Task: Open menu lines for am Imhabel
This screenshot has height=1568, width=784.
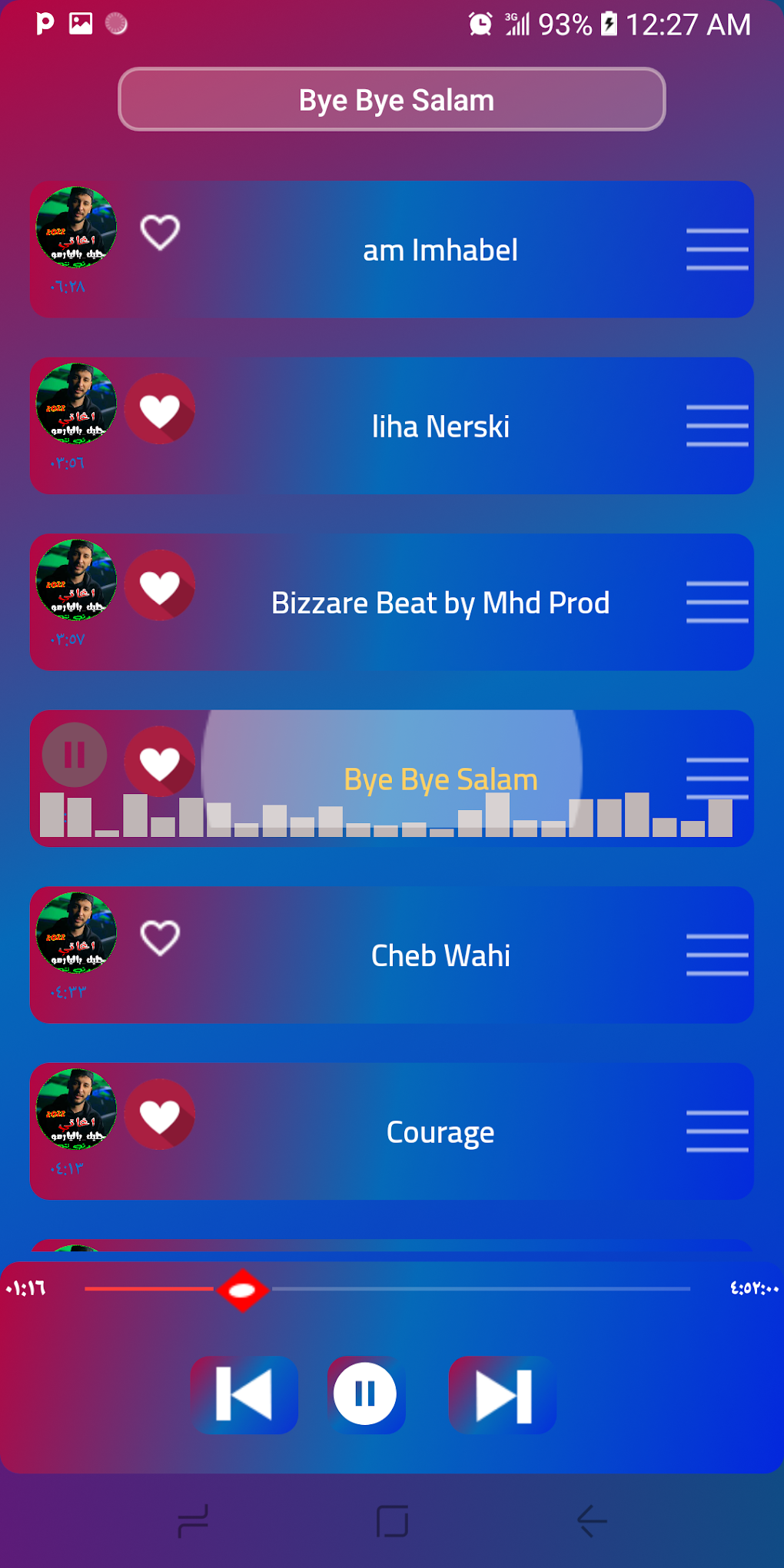Action: [x=716, y=249]
